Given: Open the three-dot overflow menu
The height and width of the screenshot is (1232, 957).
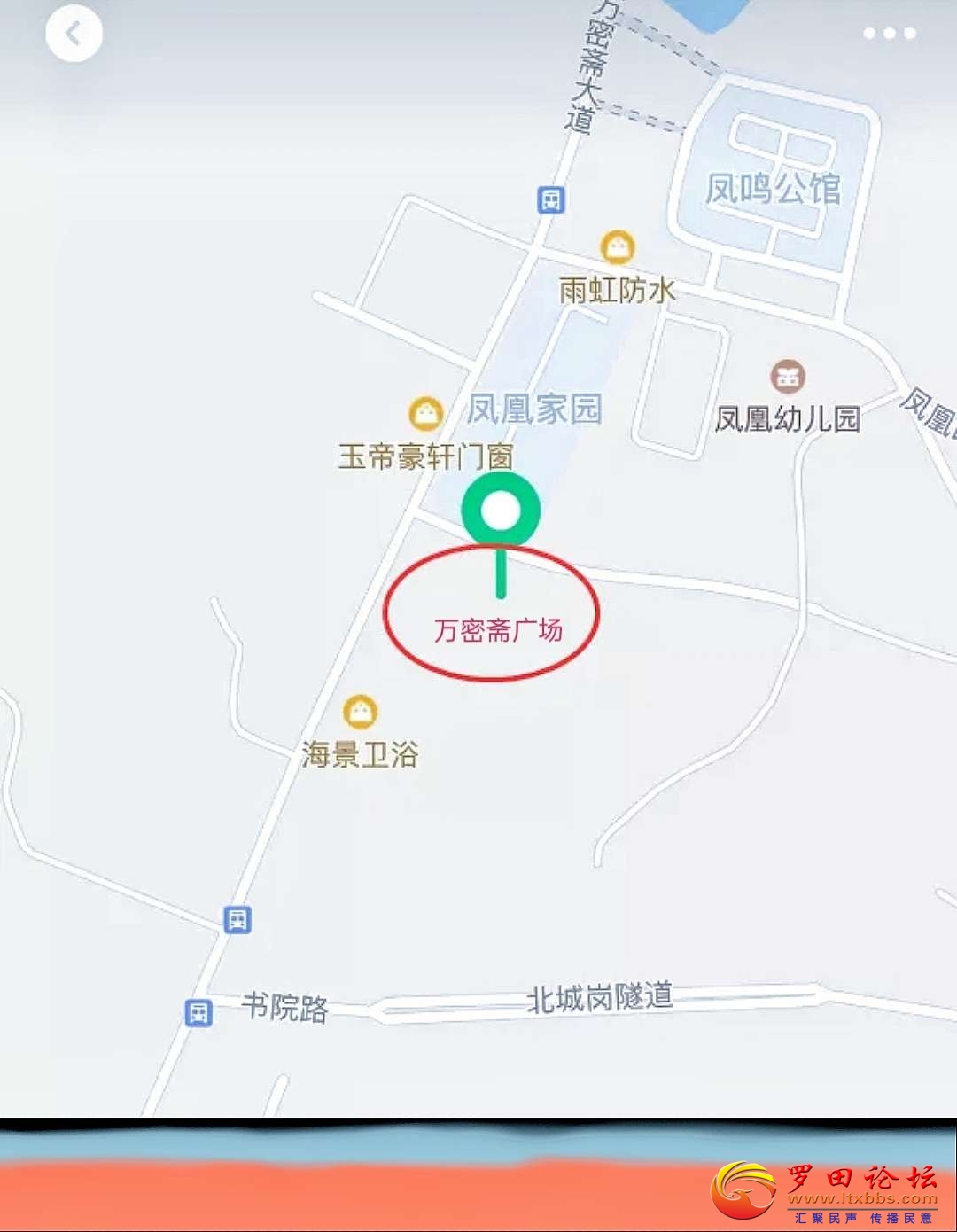Looking at the screenshot, I should tap(889, 34).
